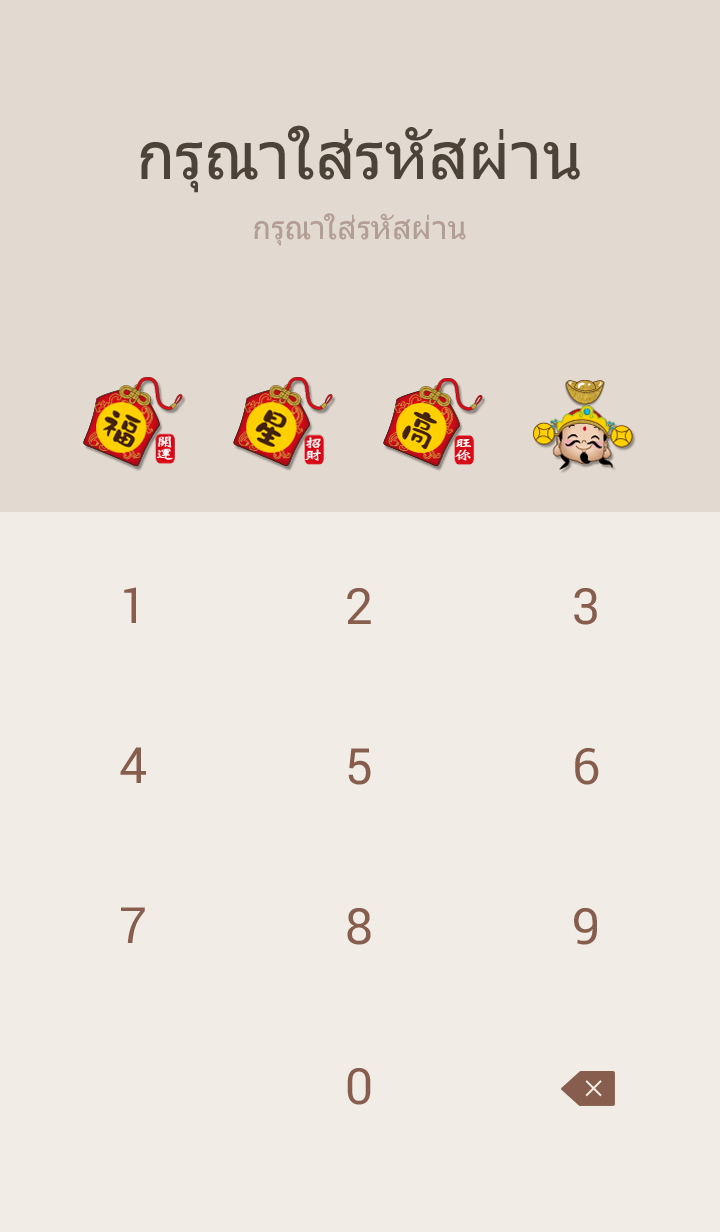Delete the last entered digit with backspace

(588, 1088)
